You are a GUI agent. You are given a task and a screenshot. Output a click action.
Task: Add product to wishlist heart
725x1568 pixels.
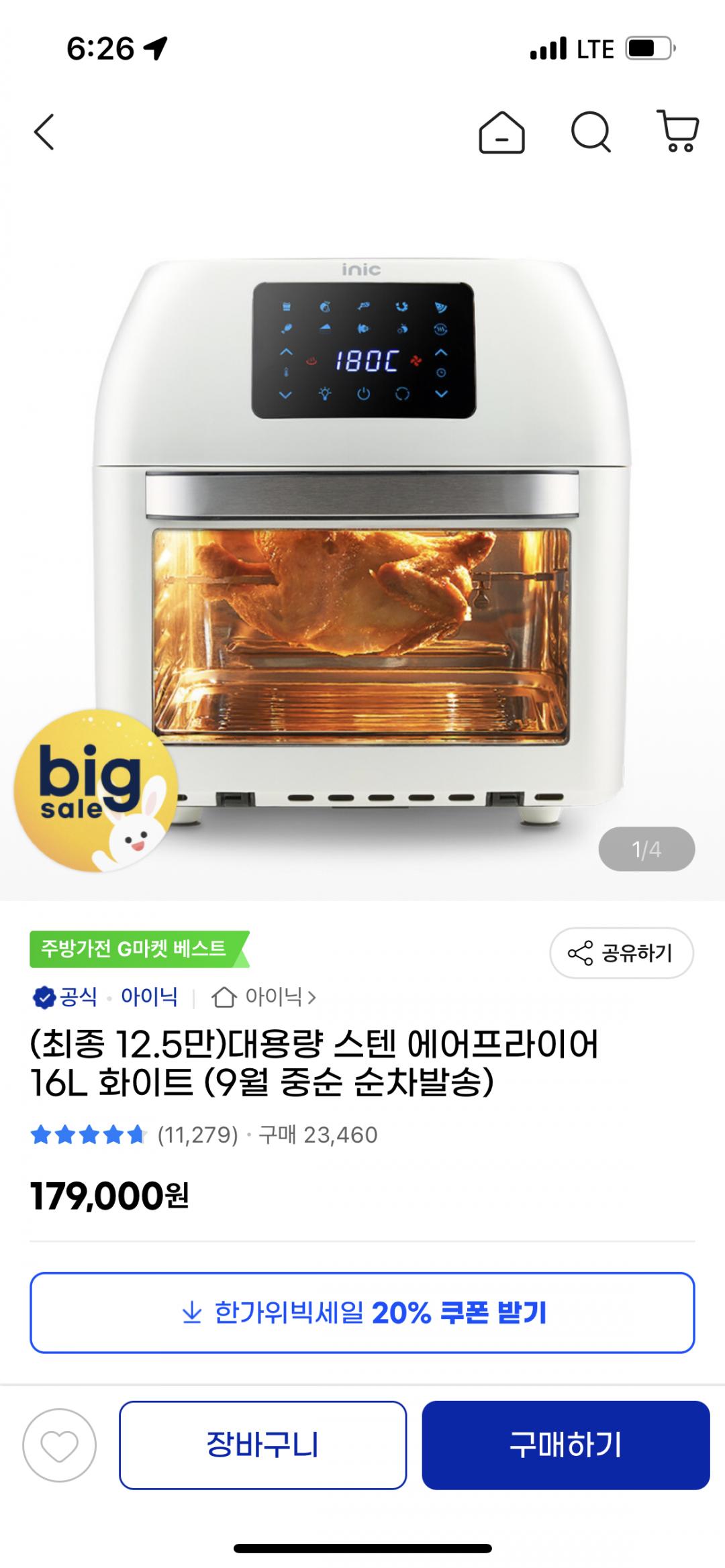click(60, 1445)
